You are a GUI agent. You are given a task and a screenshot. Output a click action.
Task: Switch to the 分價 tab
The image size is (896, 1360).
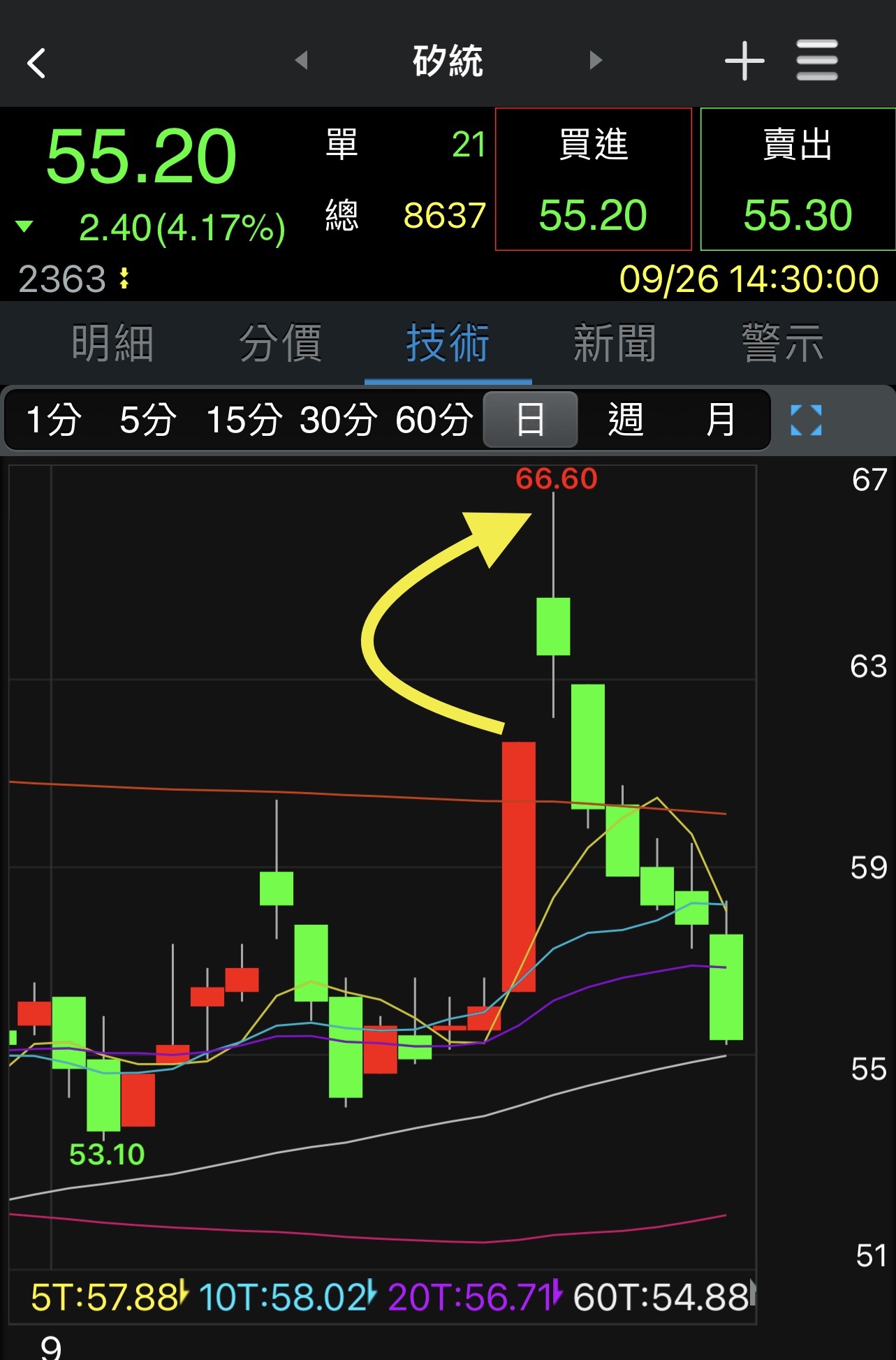(x=280, y=344)
